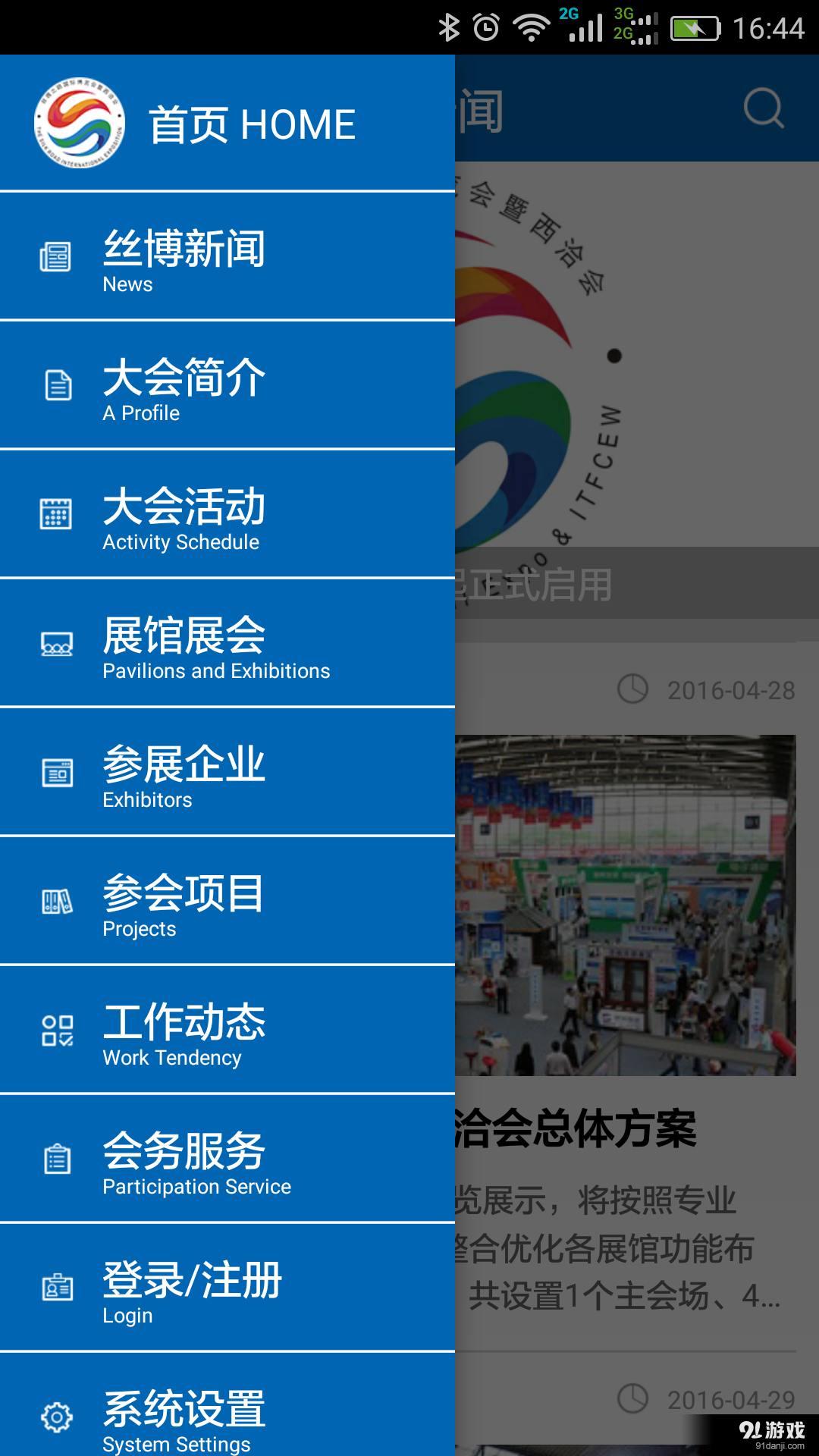Click the 参会项目 Projects binders icon

point(55,901)
